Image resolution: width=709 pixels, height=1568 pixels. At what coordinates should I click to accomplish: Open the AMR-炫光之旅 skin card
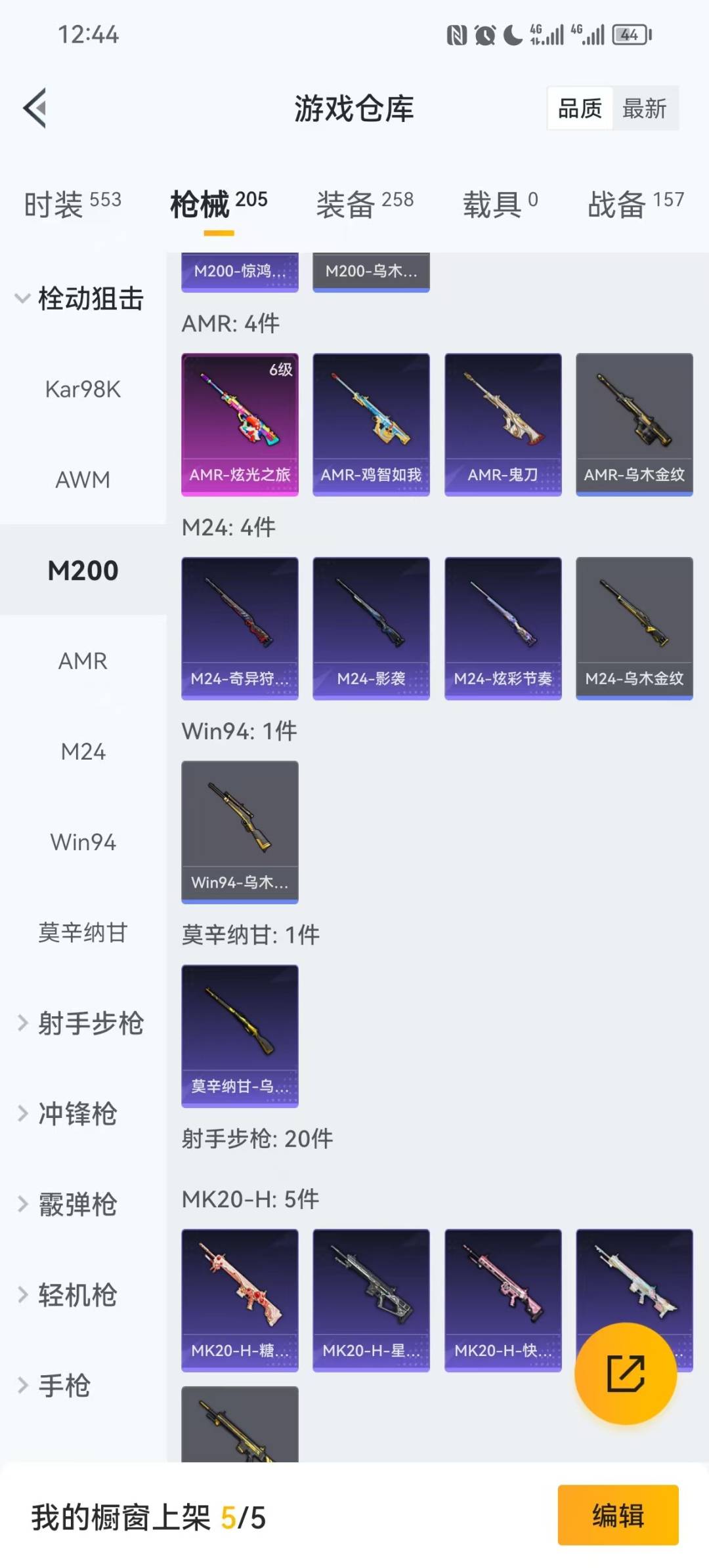(x=240, y=423)
